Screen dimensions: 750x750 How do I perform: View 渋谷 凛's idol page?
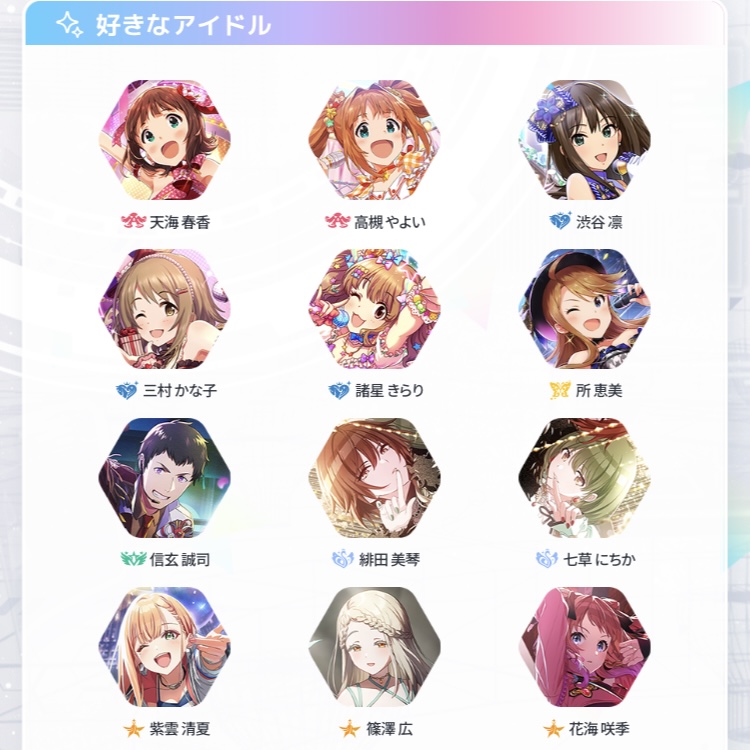tap(585, 140)
